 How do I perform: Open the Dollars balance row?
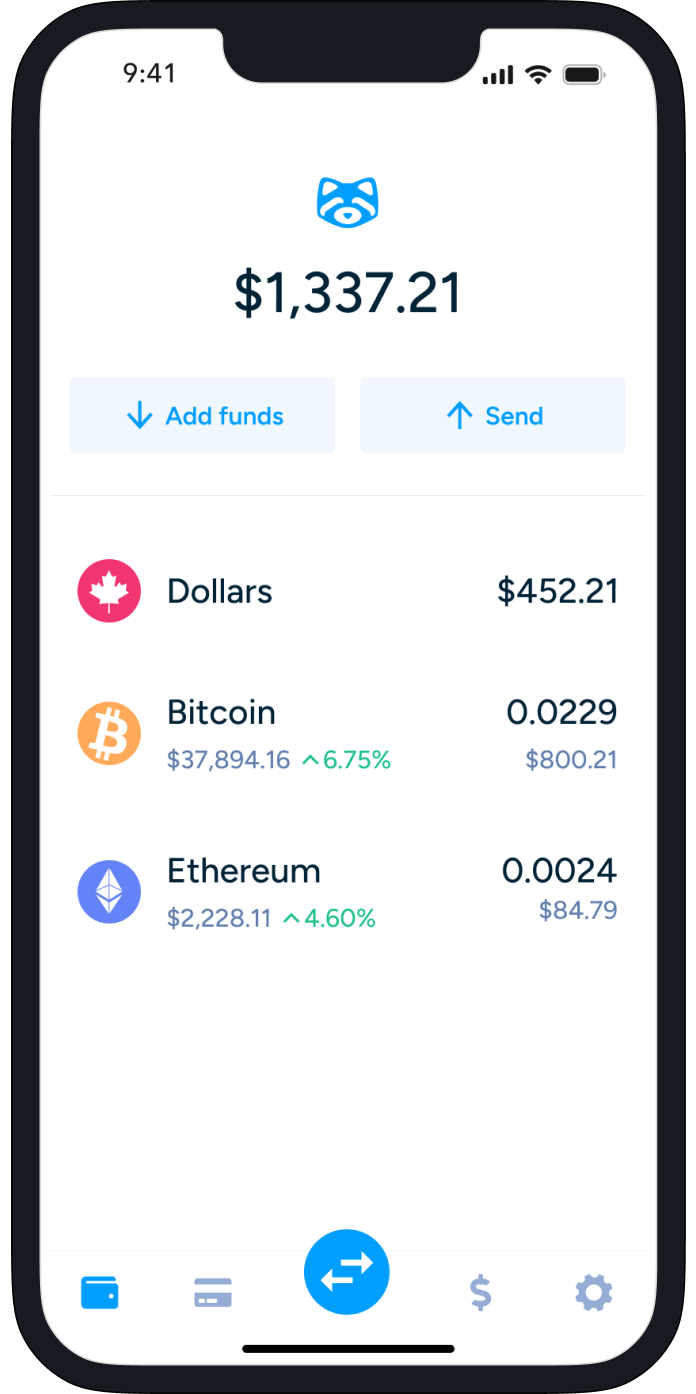(x=347, y=591)
